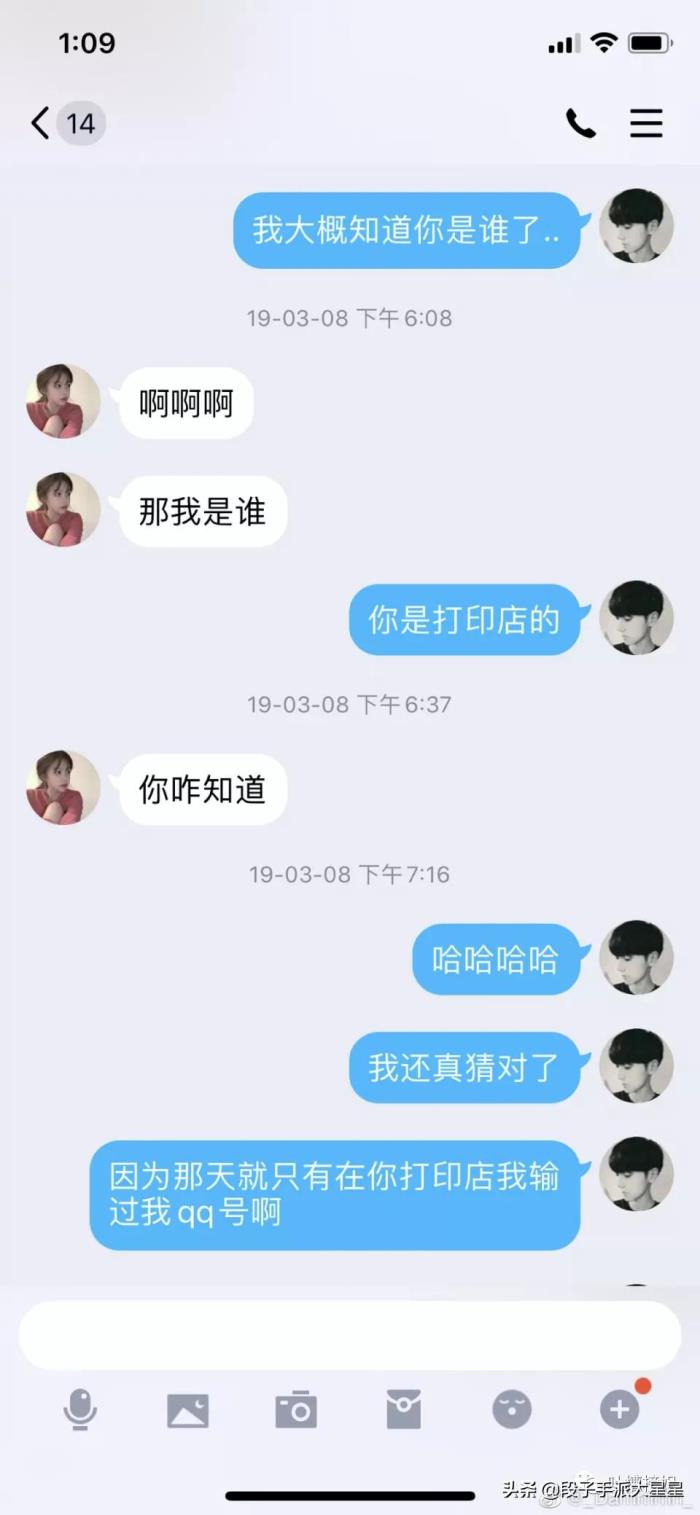Open the girl's avatar beside 啊啊啊
Screen dimensions: 700x1515
pos(63,402)
